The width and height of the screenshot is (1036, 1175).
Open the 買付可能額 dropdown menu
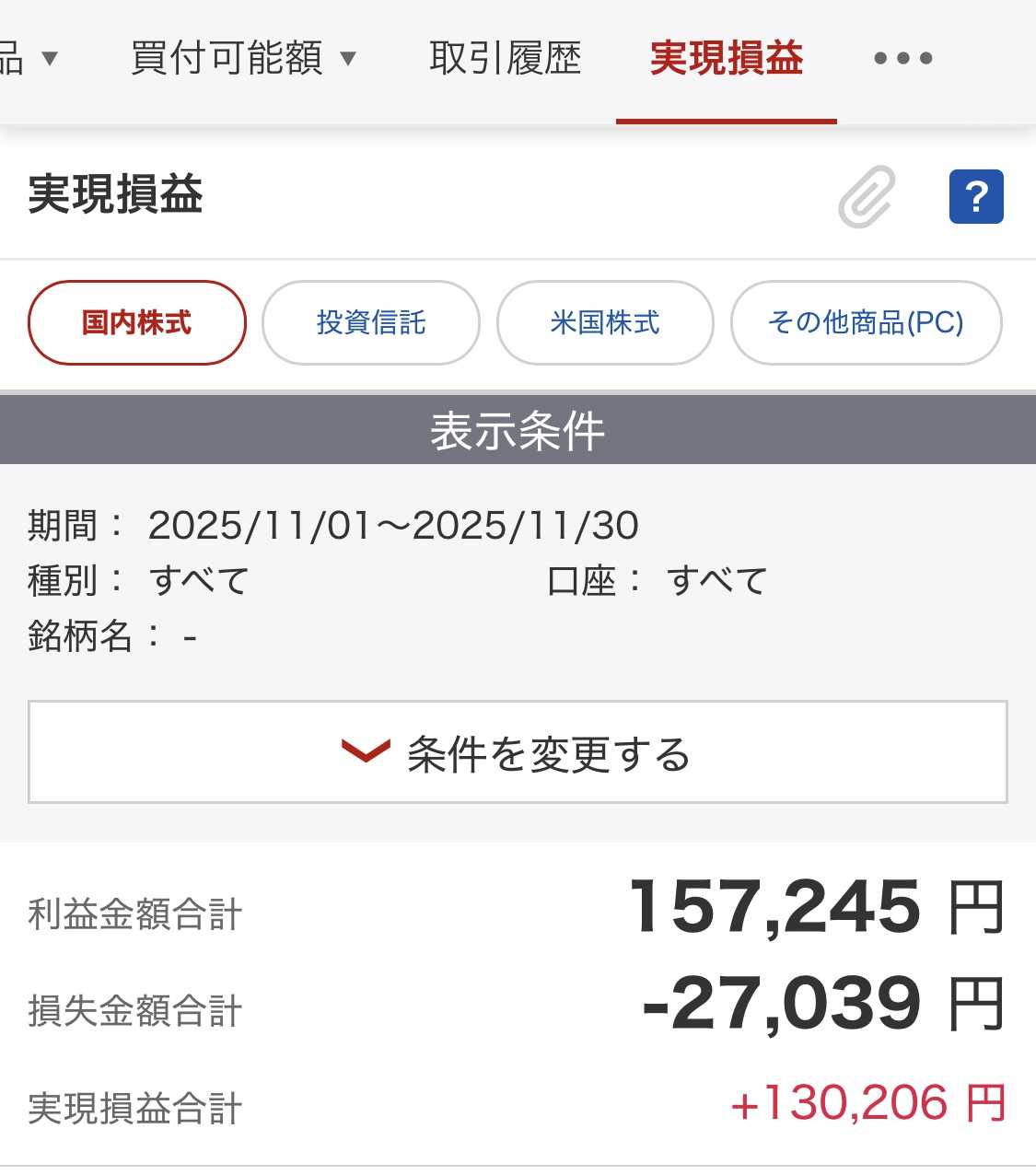pos(243,58)
